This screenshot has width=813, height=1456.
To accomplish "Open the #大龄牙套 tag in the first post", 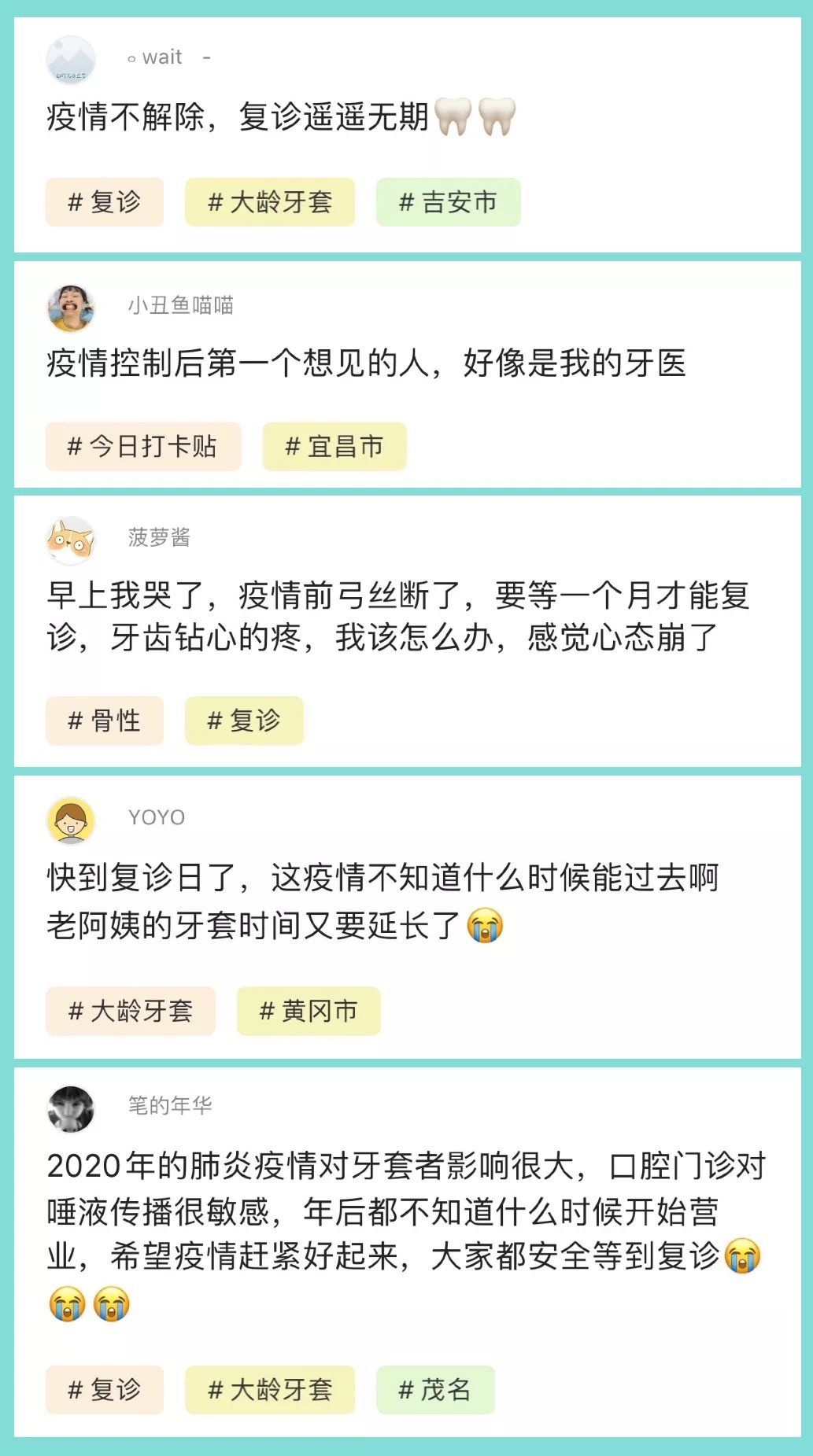I will coord(268,202).
